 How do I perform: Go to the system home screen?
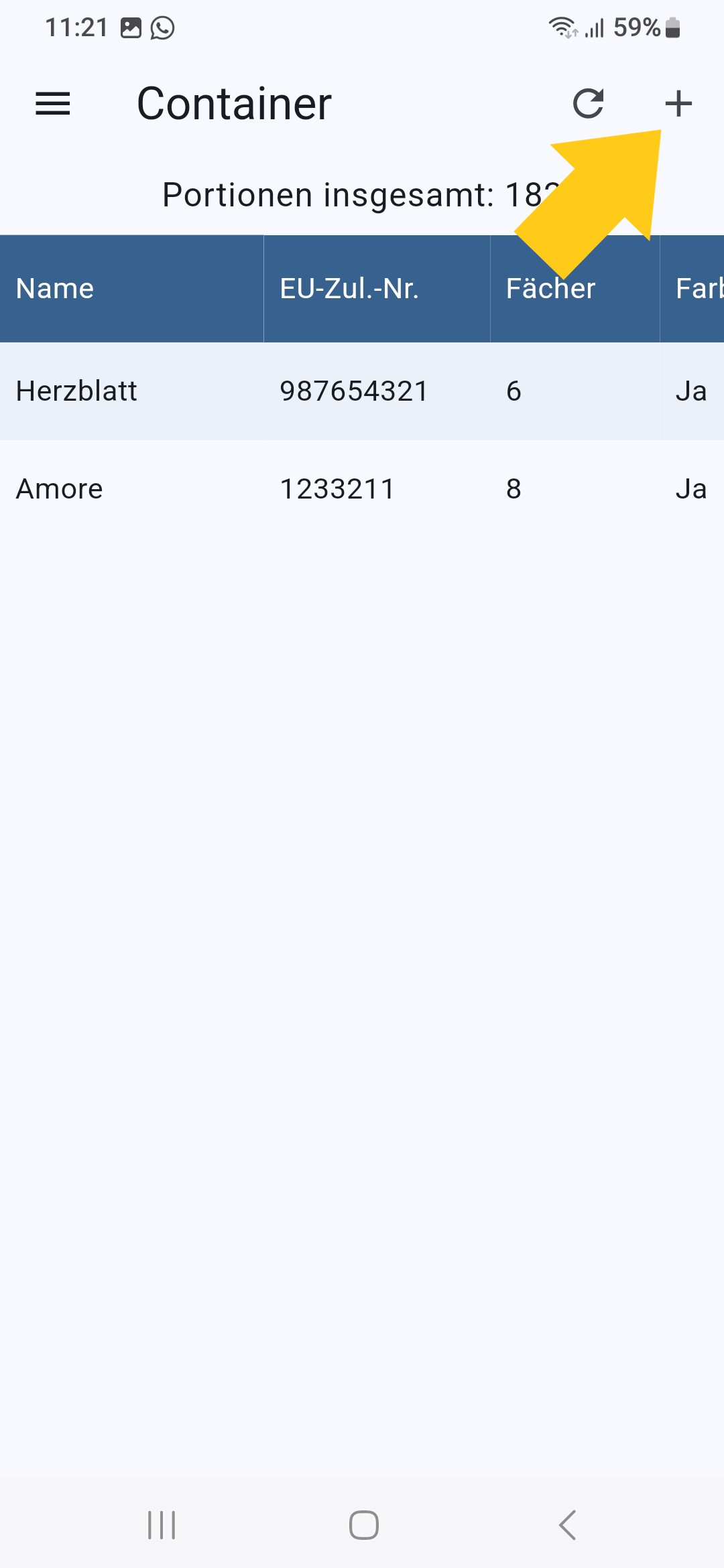pos(364,1525)
